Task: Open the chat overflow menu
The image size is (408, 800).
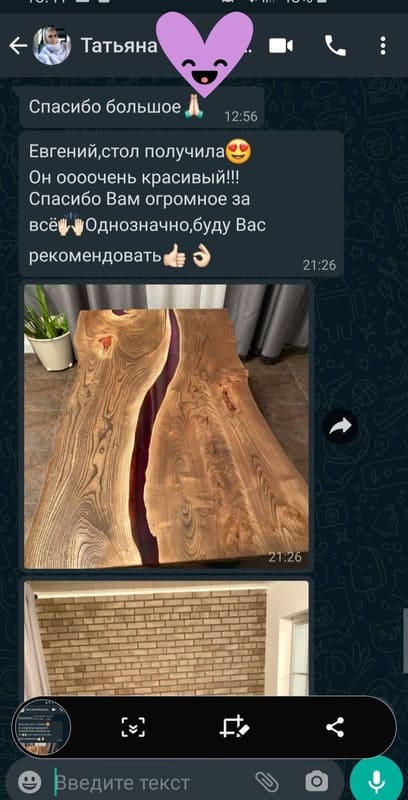Action: 383,46
